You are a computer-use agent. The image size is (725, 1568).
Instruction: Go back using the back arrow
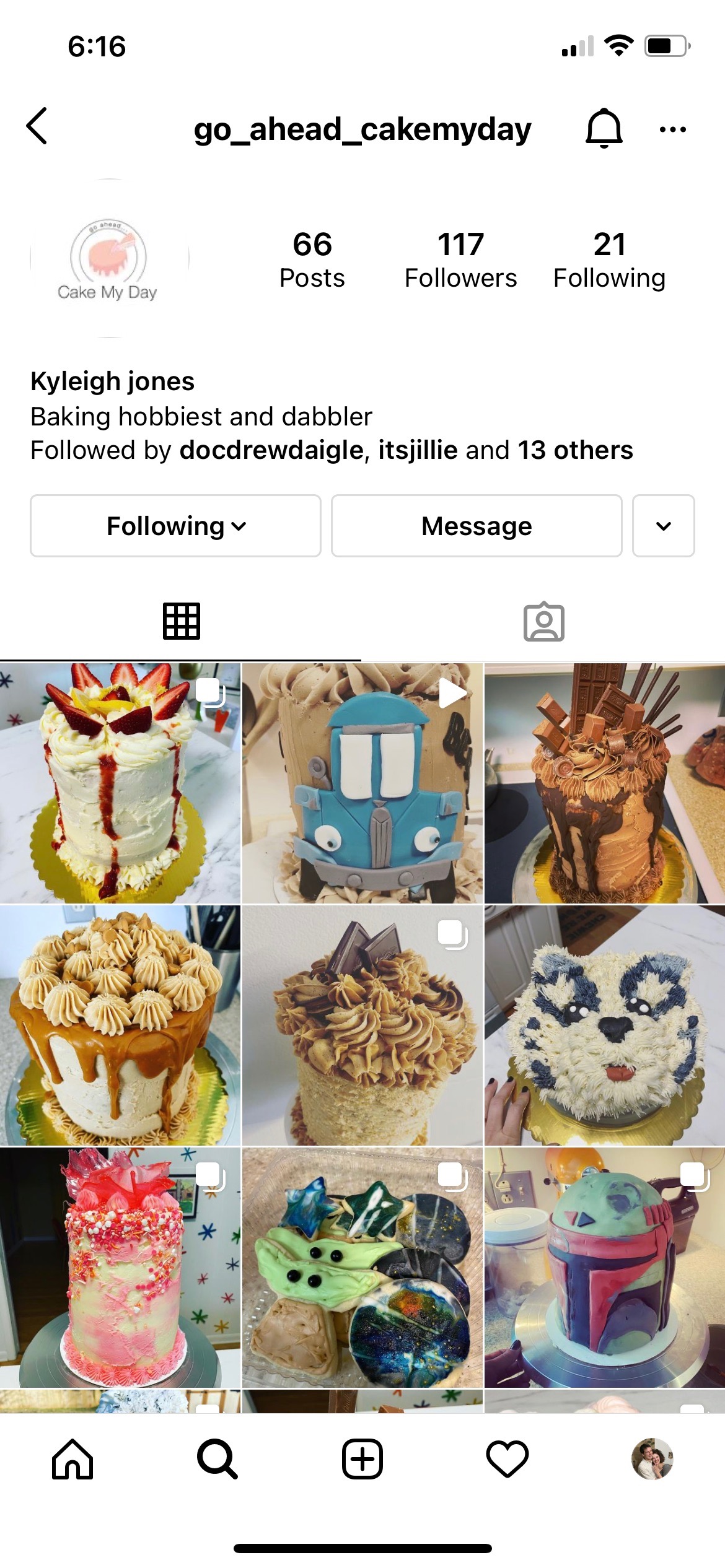pos(37,126)
